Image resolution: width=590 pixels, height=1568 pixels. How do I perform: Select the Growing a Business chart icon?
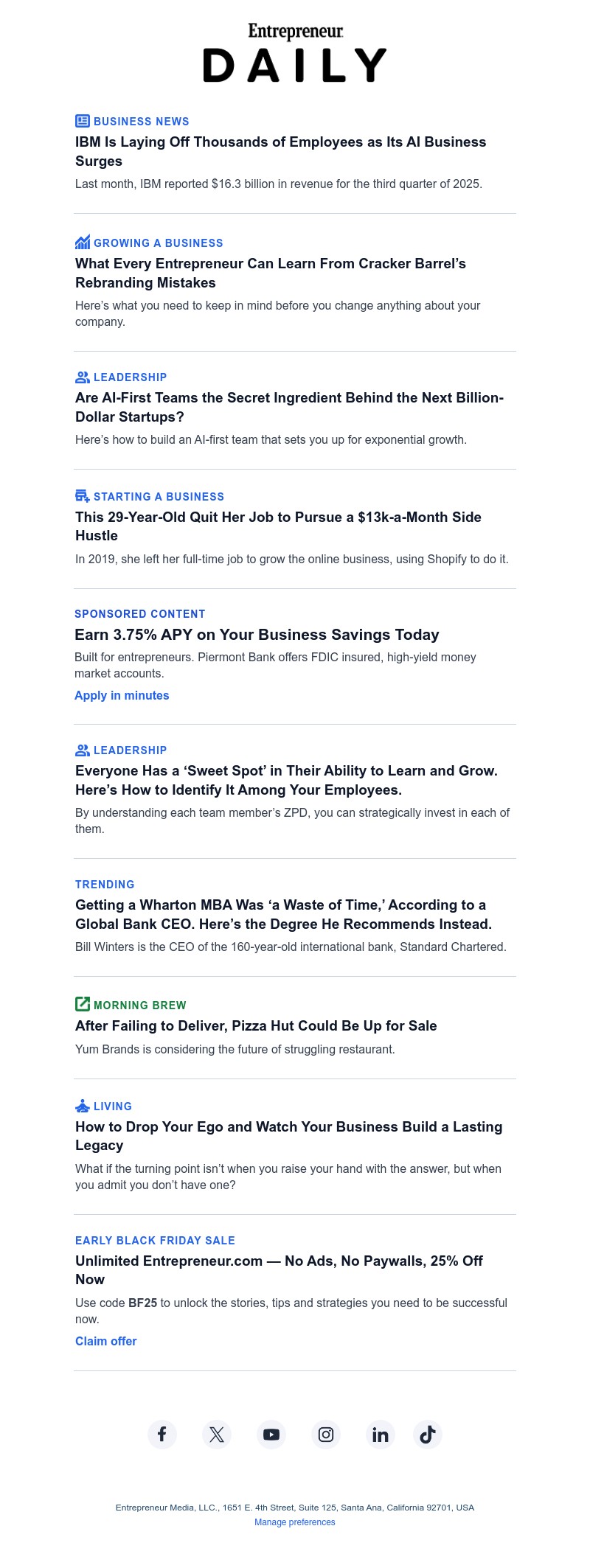82,243
